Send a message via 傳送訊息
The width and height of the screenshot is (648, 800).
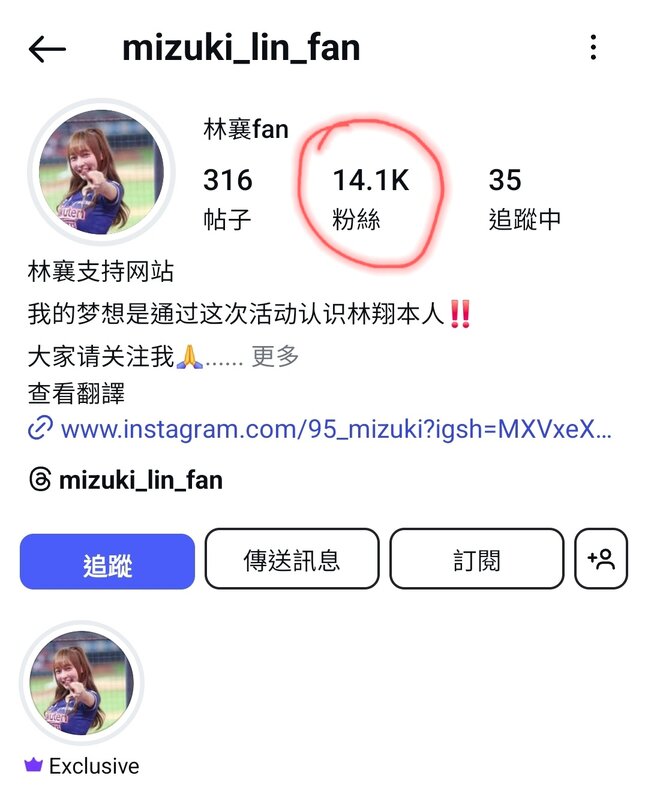click(x=292, y=559)
